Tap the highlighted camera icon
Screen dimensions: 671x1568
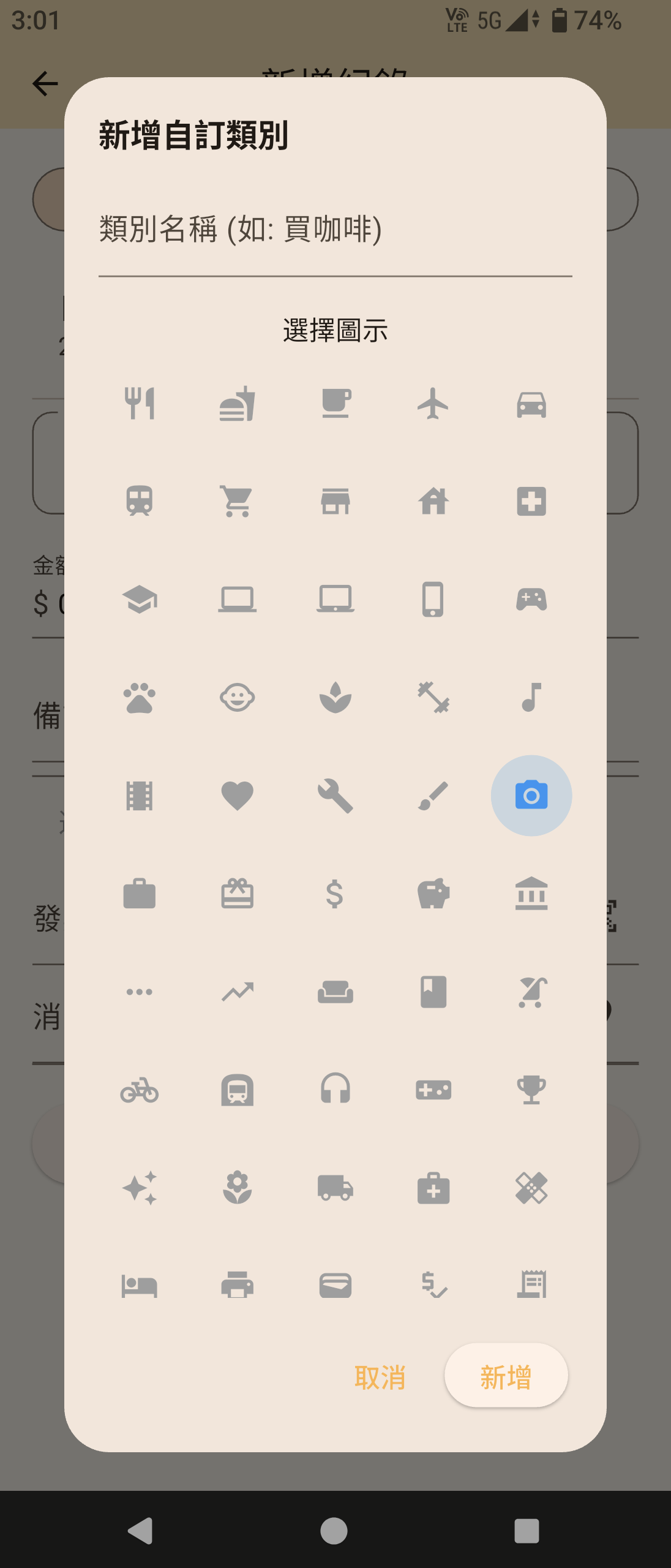(531, 796)
